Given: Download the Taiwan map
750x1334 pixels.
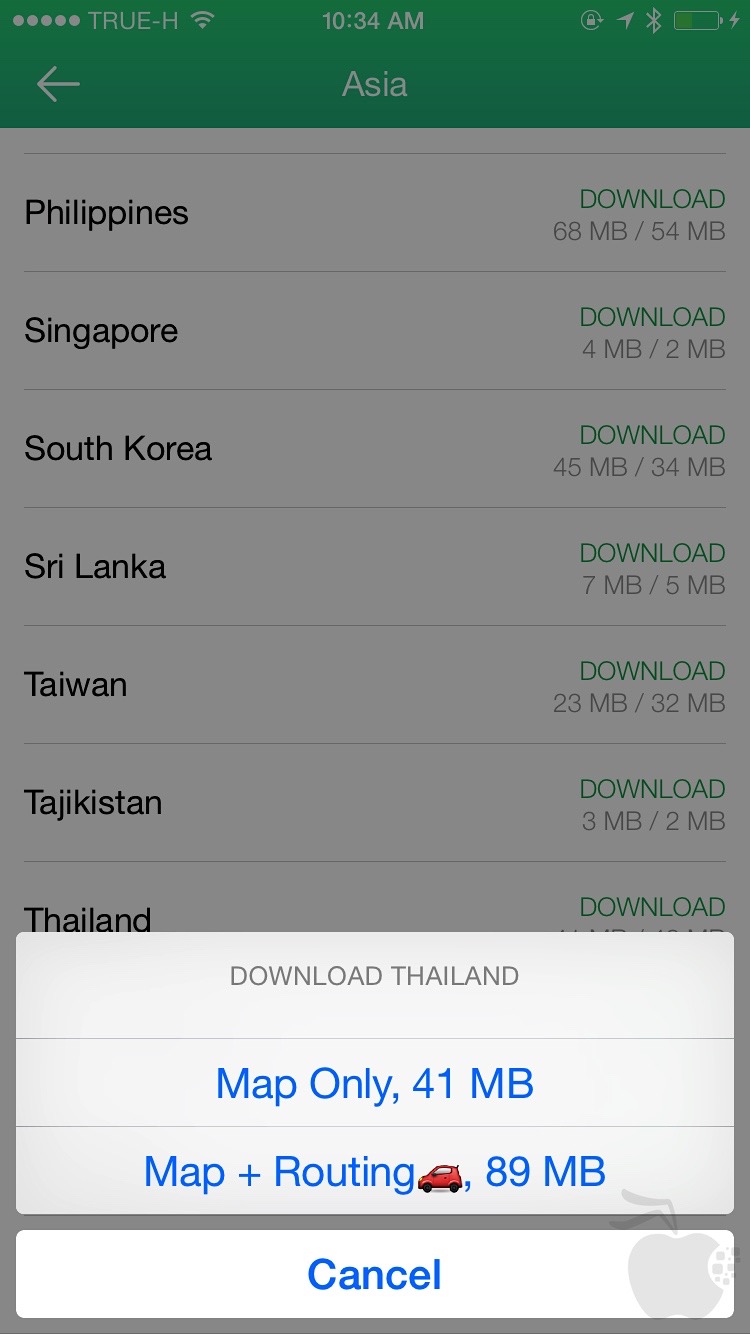Looking at the screenshot, I should click(x=651, y=672).
